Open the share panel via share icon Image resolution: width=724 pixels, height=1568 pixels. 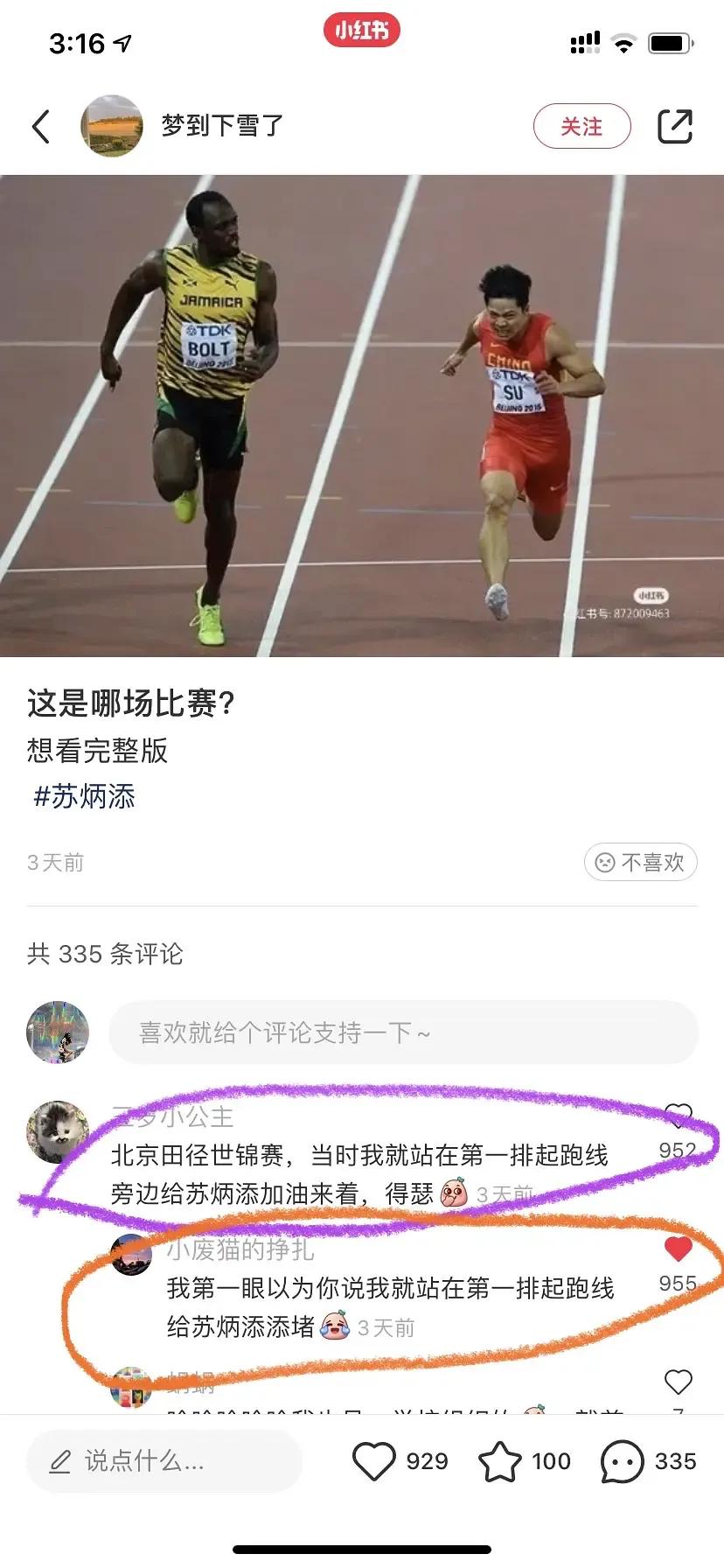click(675, 126)
